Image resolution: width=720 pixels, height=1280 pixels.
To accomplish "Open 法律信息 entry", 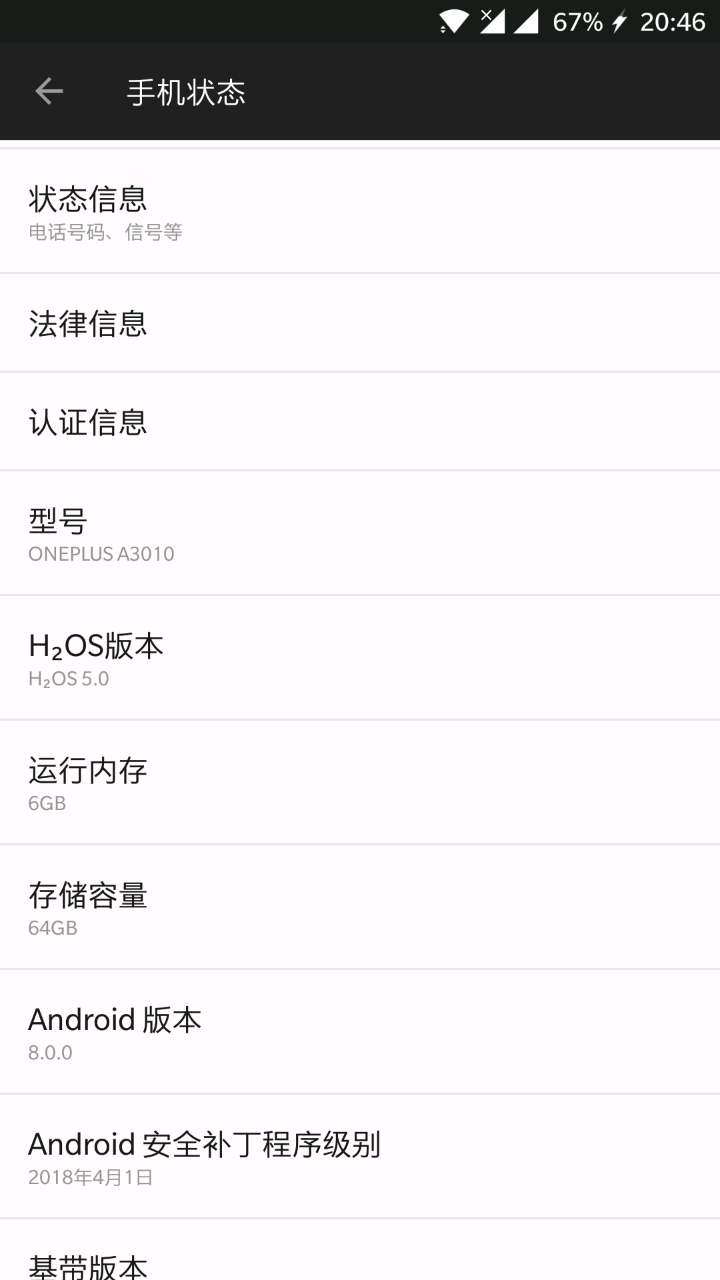I will [360, 323].
